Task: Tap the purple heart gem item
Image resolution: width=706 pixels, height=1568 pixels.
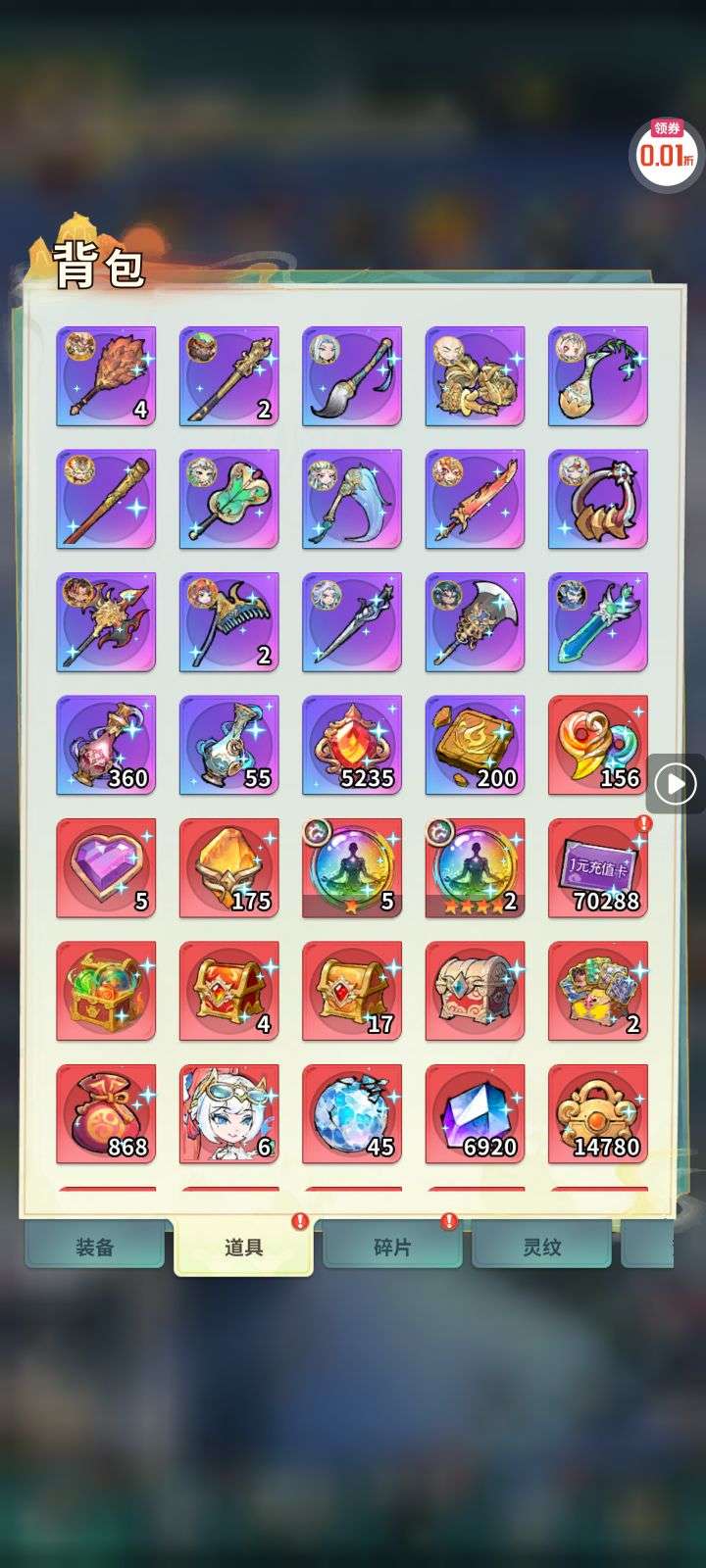Action: point(106,868)
